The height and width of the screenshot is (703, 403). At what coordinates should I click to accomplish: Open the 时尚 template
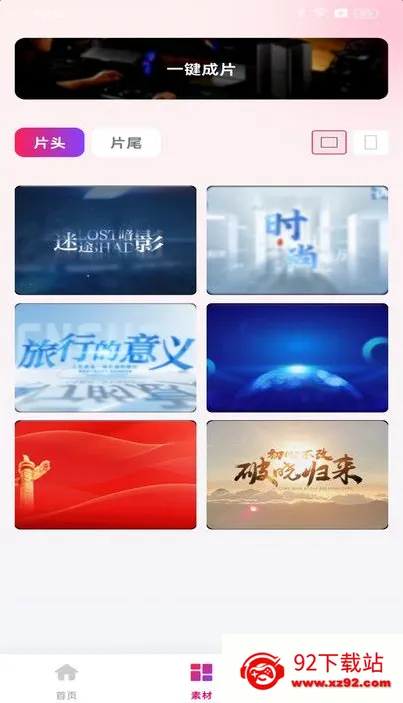point(297,240)
